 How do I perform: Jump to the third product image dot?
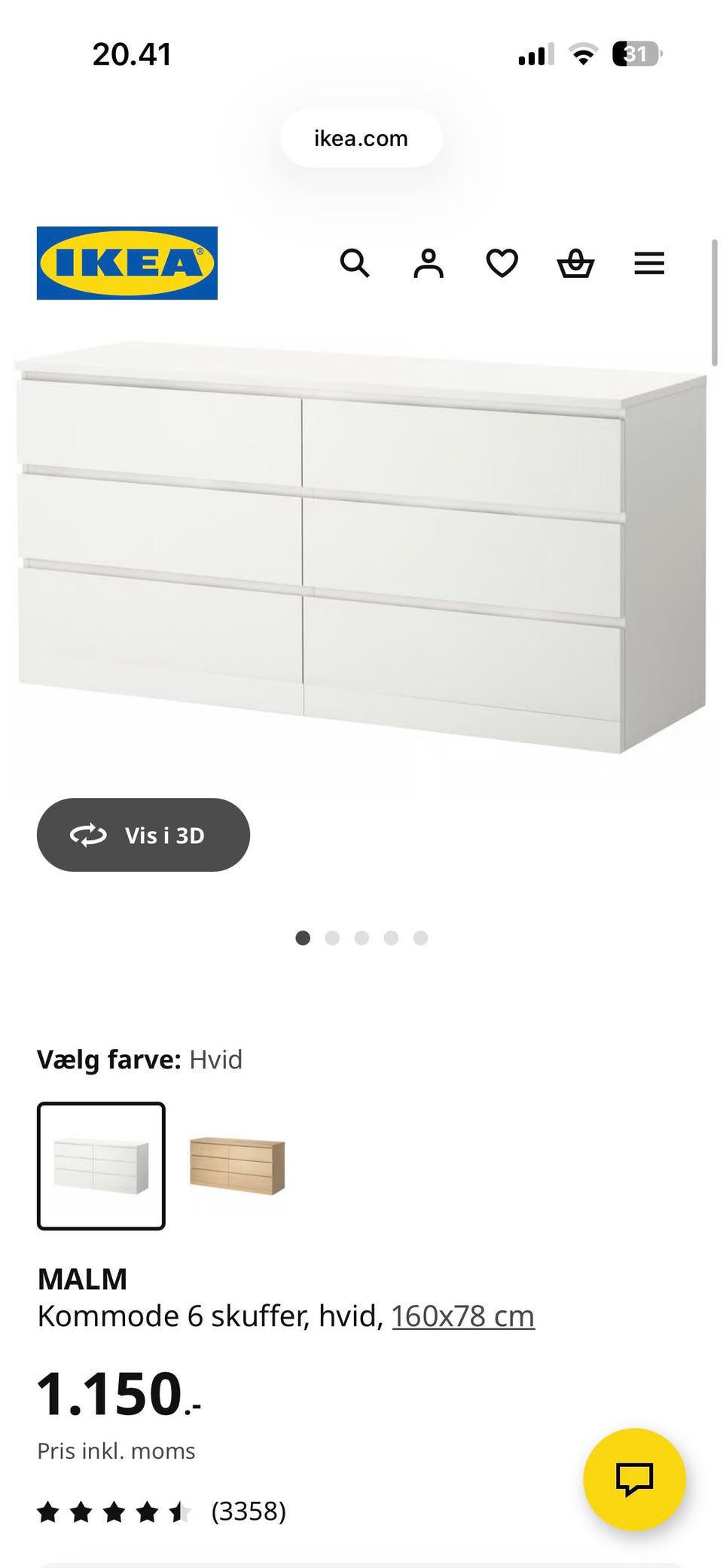362,938
